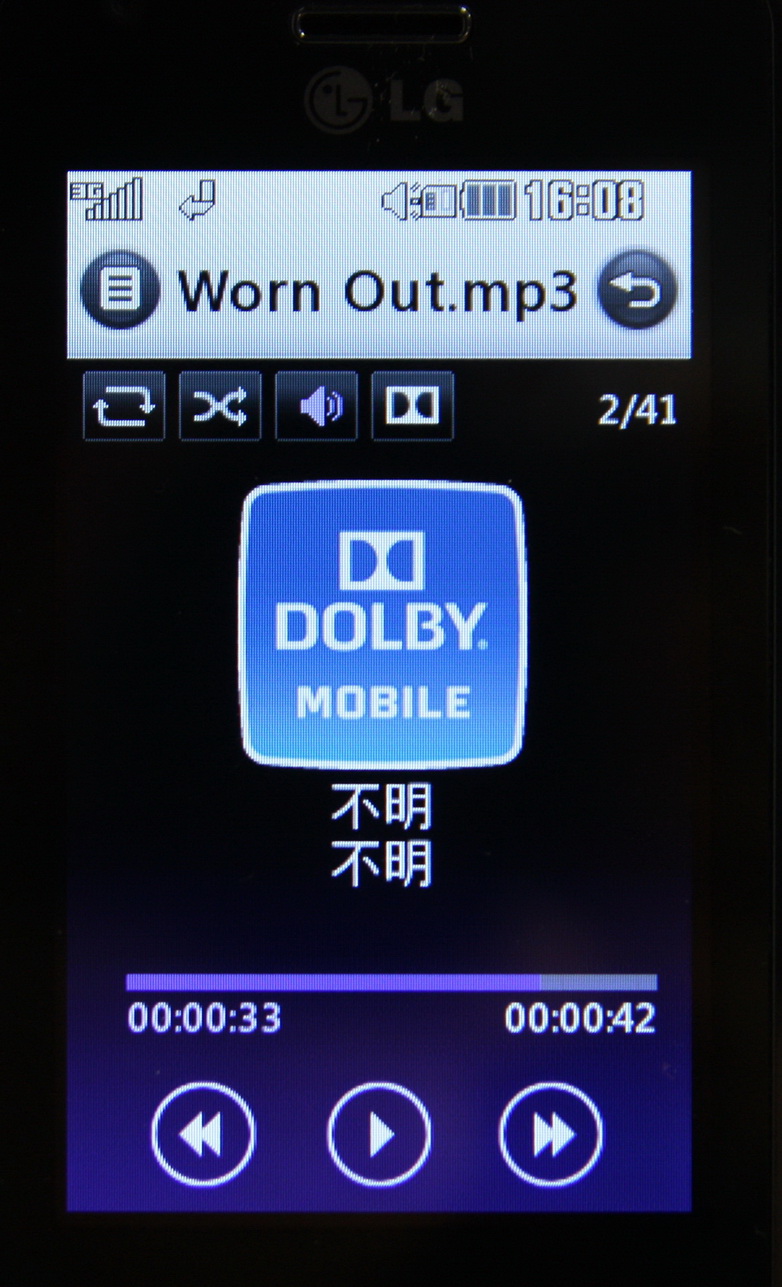
Task: Toggle shuffle playback
Action: click(x=220, y=407)
